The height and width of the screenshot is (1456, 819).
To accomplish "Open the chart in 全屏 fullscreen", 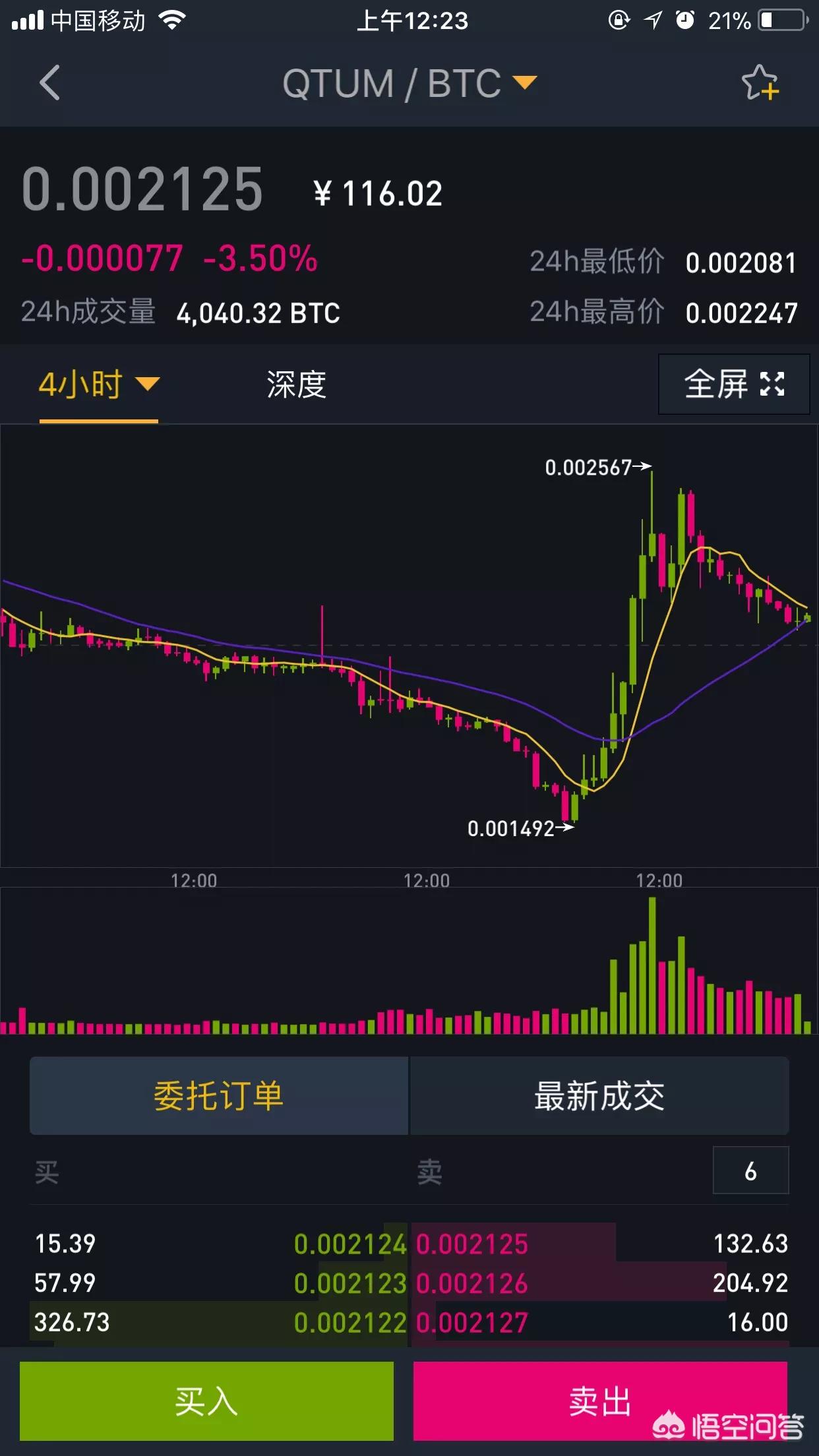I will (x=733, y=384).
